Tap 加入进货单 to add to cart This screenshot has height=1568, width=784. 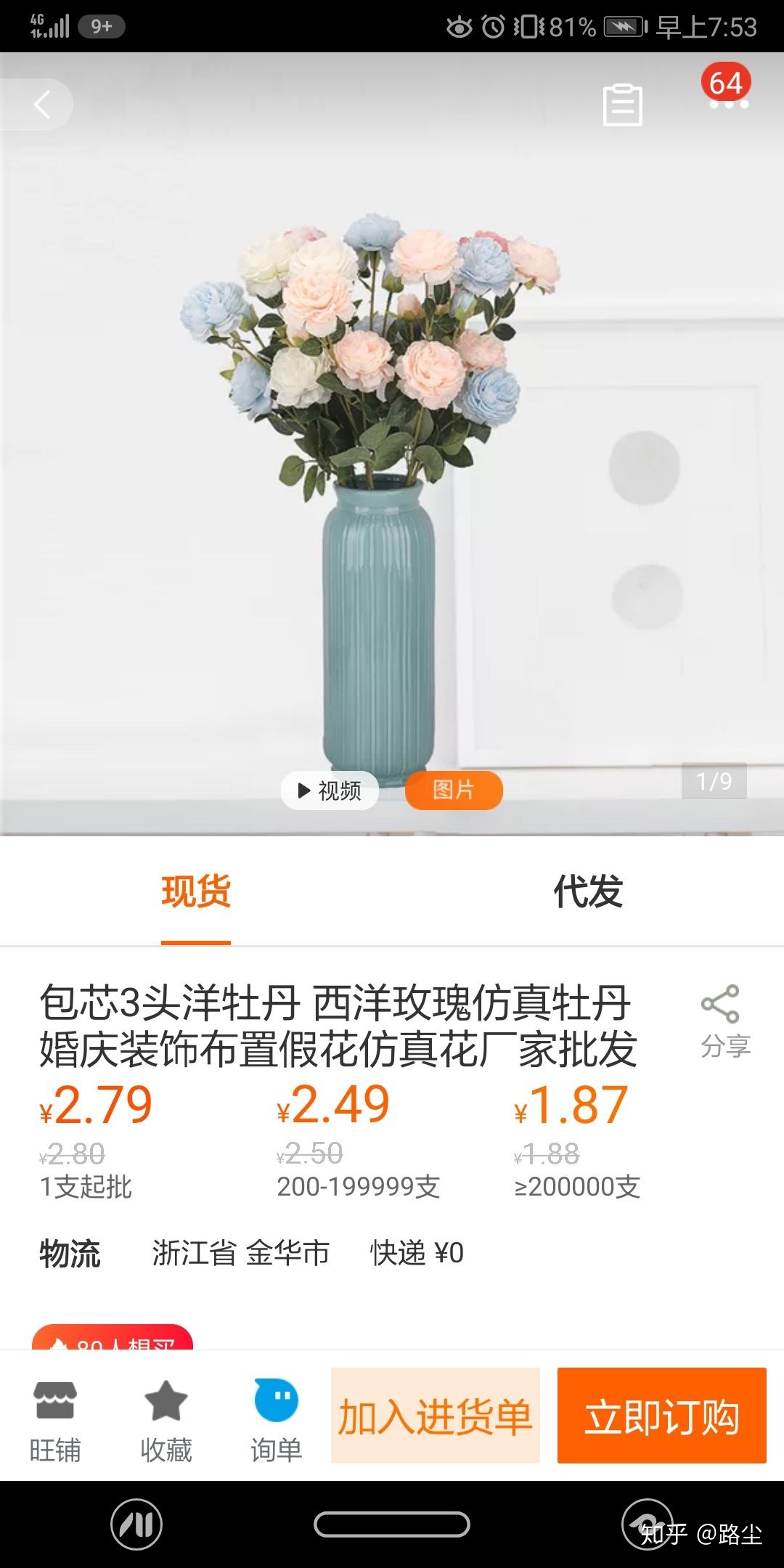[436, 1416]
